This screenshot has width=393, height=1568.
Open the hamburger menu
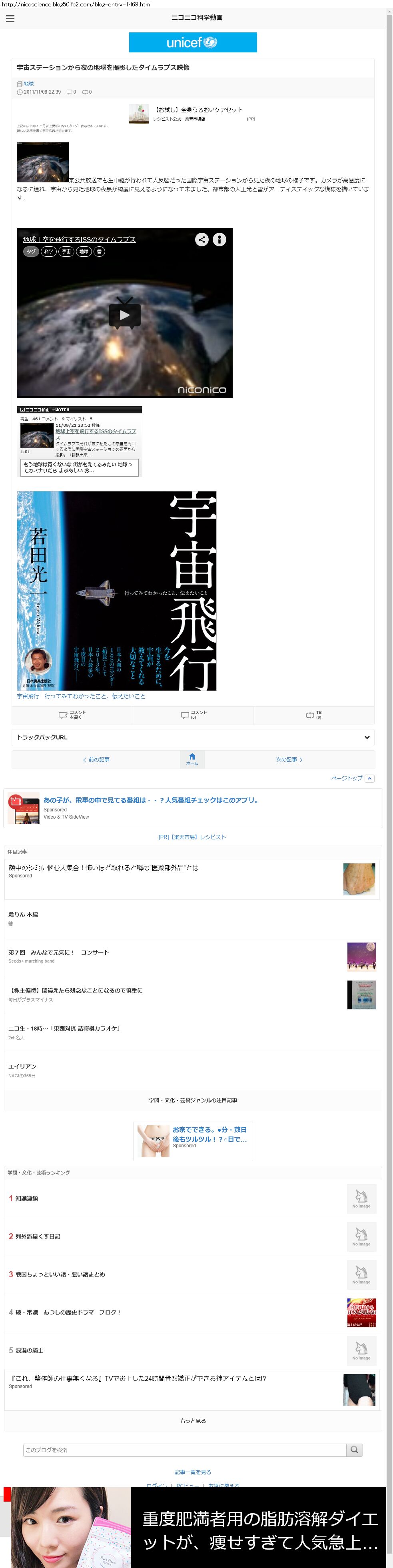[x=10, y=18]
